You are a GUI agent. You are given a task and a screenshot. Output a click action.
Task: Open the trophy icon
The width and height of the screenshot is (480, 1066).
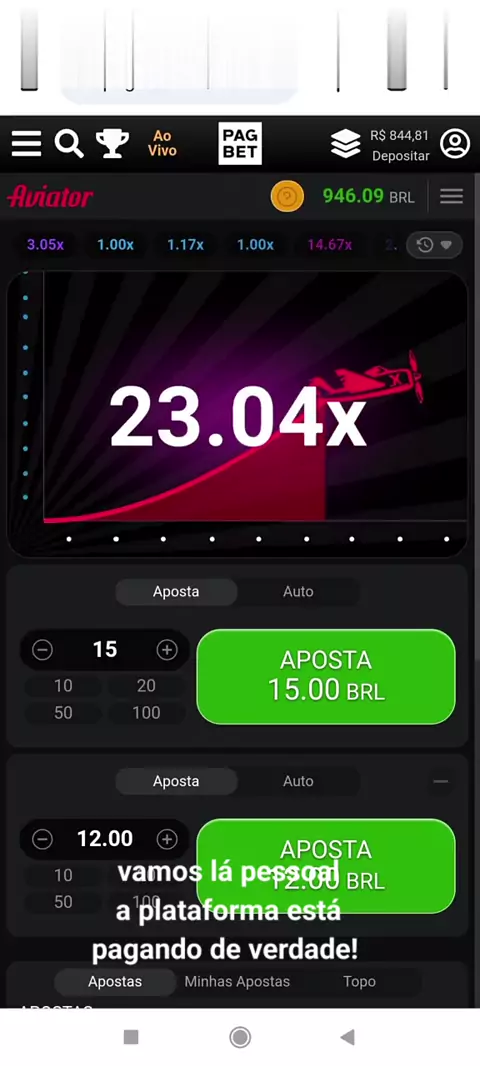[112, 144]
